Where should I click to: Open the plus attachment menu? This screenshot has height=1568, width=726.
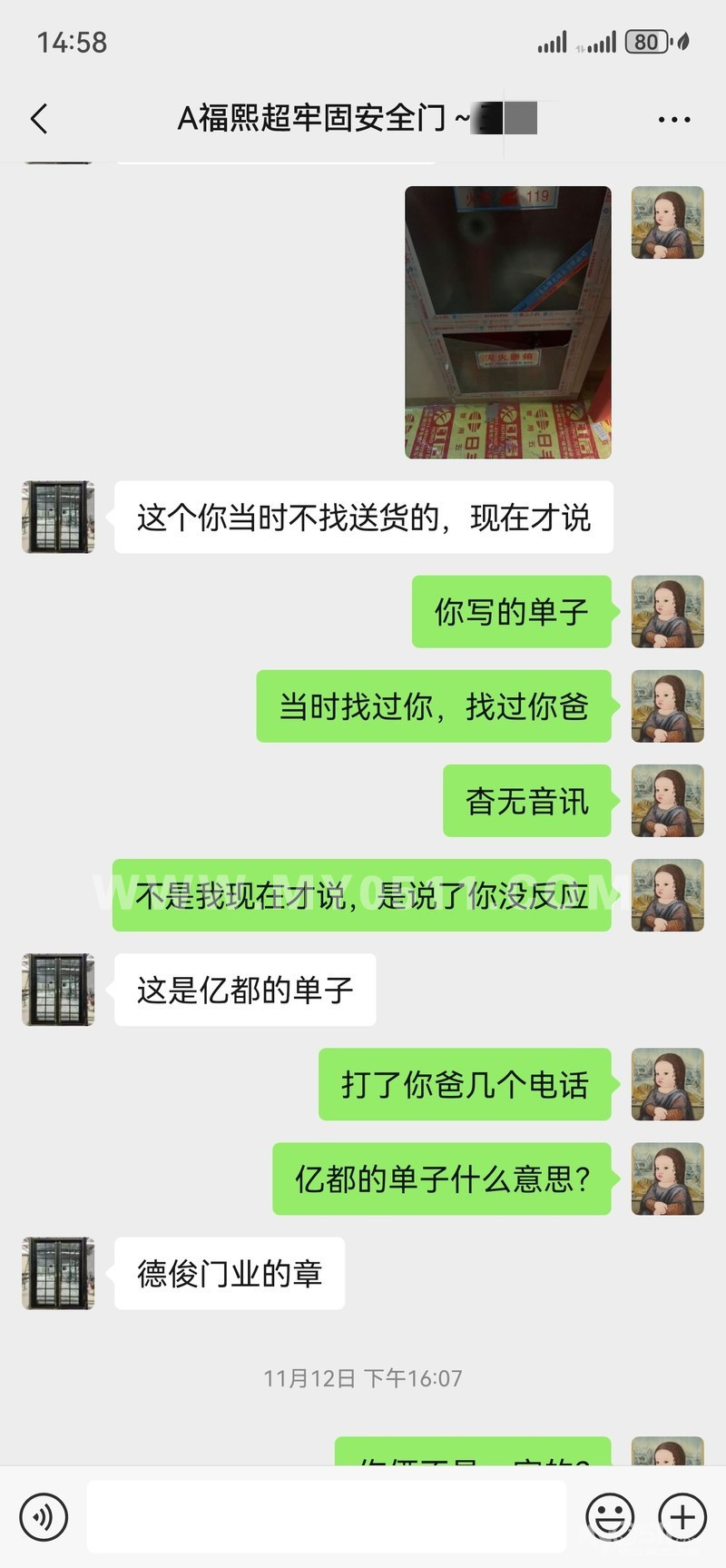(682, 1516)
